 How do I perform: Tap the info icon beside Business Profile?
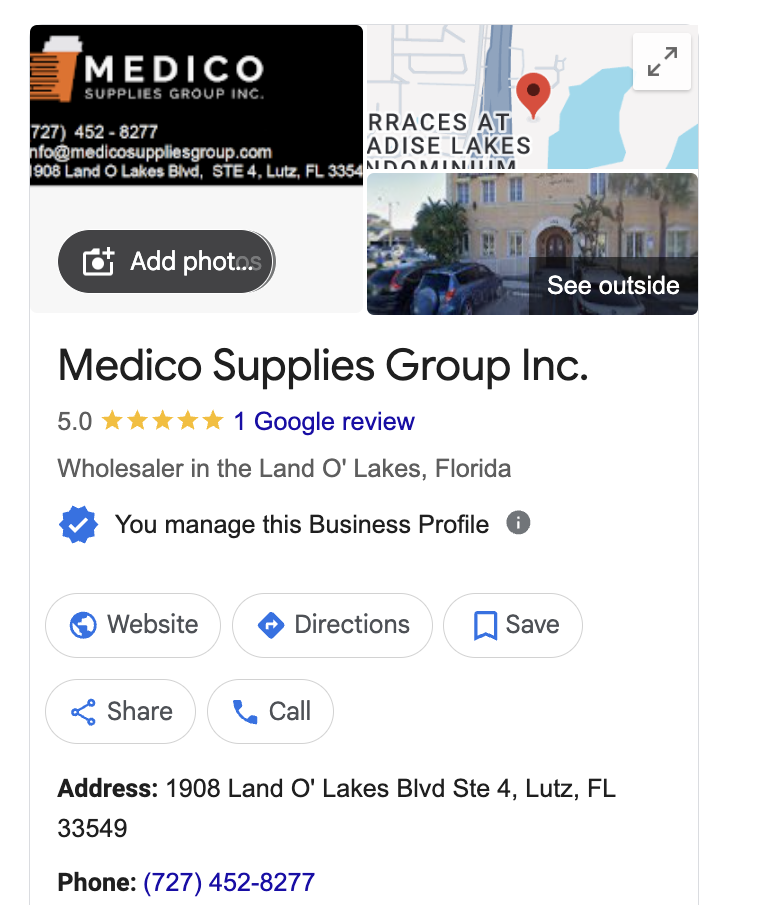(517, 523)
